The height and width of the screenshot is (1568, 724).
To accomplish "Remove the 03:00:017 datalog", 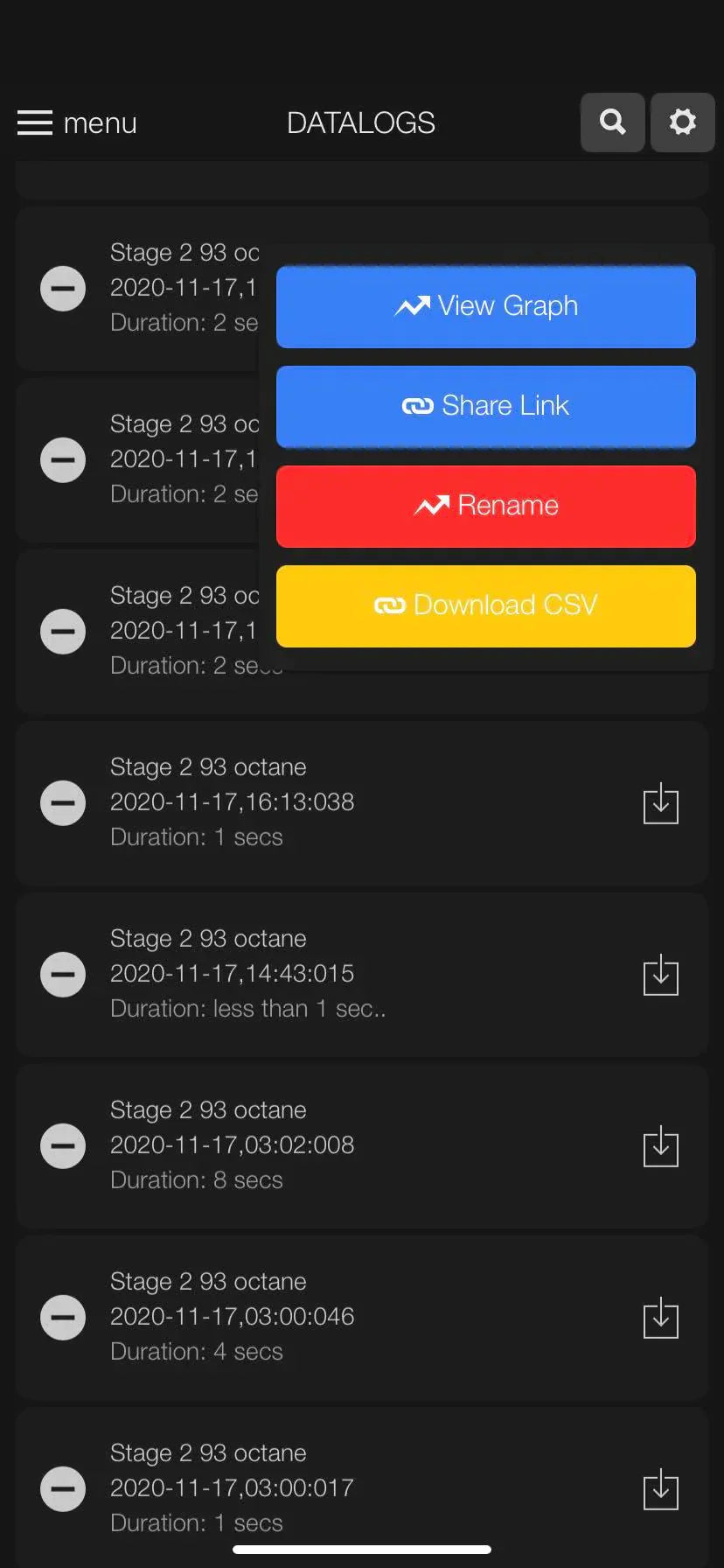I will pos(63,1489).
